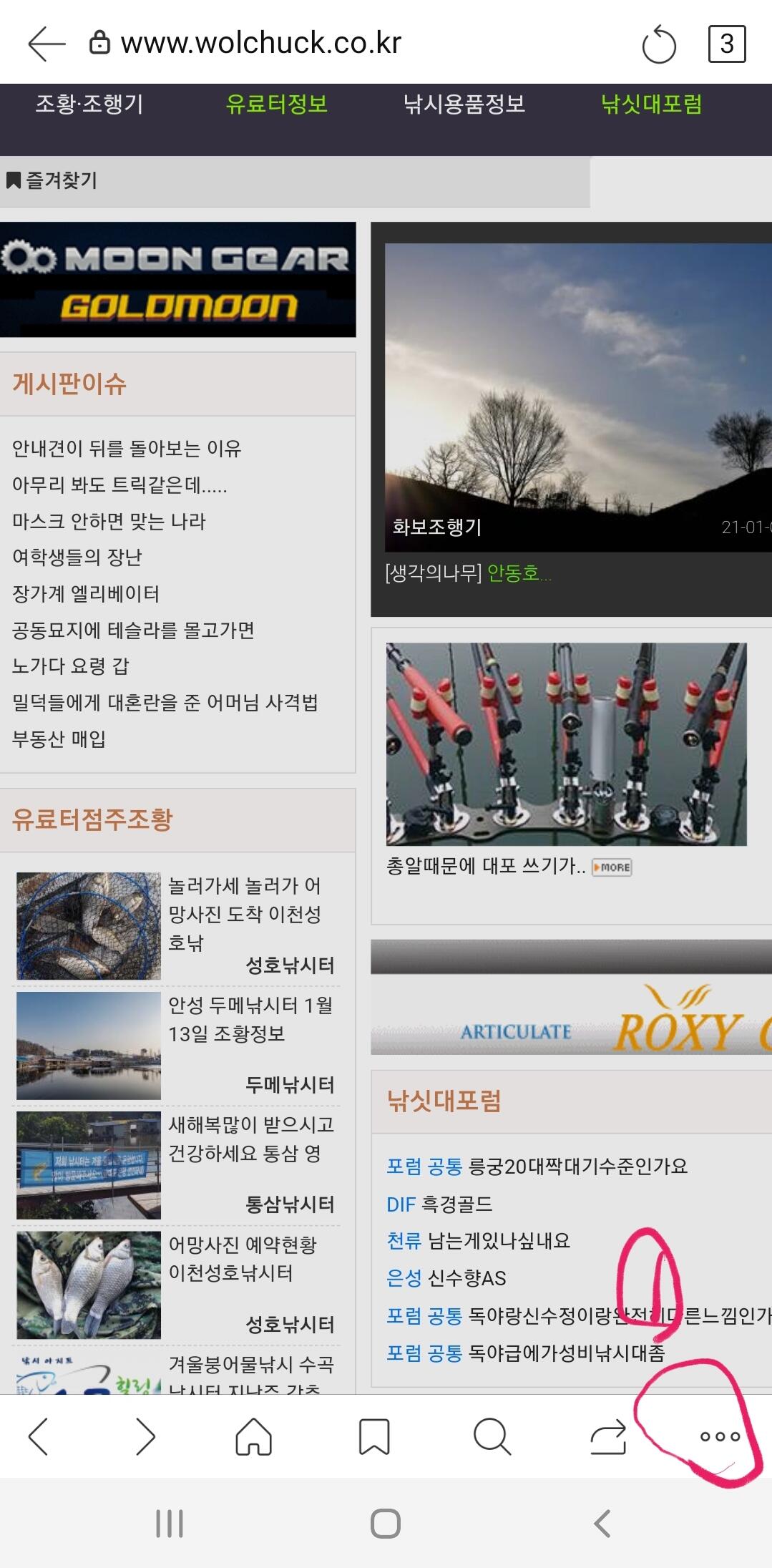The width and height of the screenshot is (772, 1568).
Task: Tap MORE next to 총알때문에 대포 쓰기가
Action: [612, 867]
